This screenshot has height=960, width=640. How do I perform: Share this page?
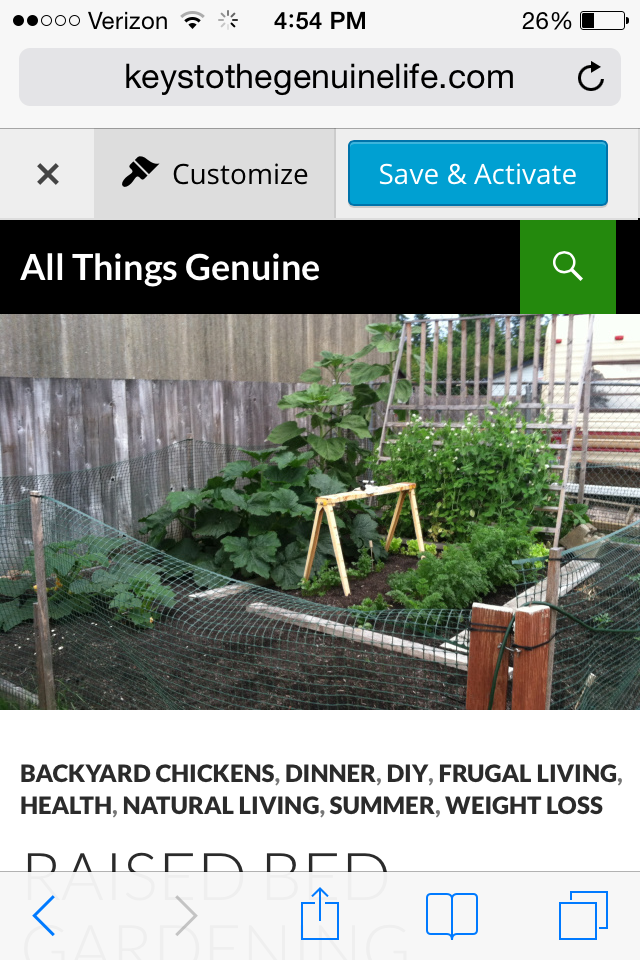tap(320, 915)
